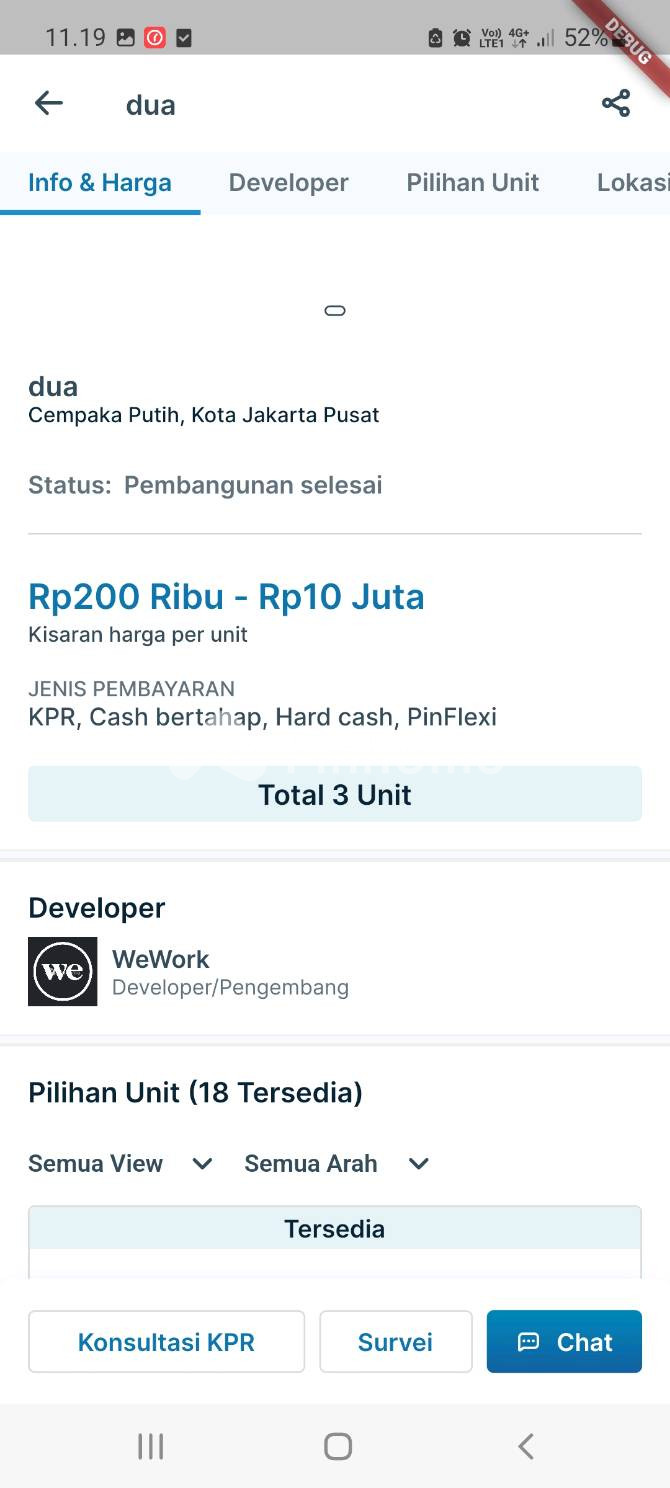Screen dimensions: 670x1488
Task: Start a Chat about this property
Action: pos(564,1341)
